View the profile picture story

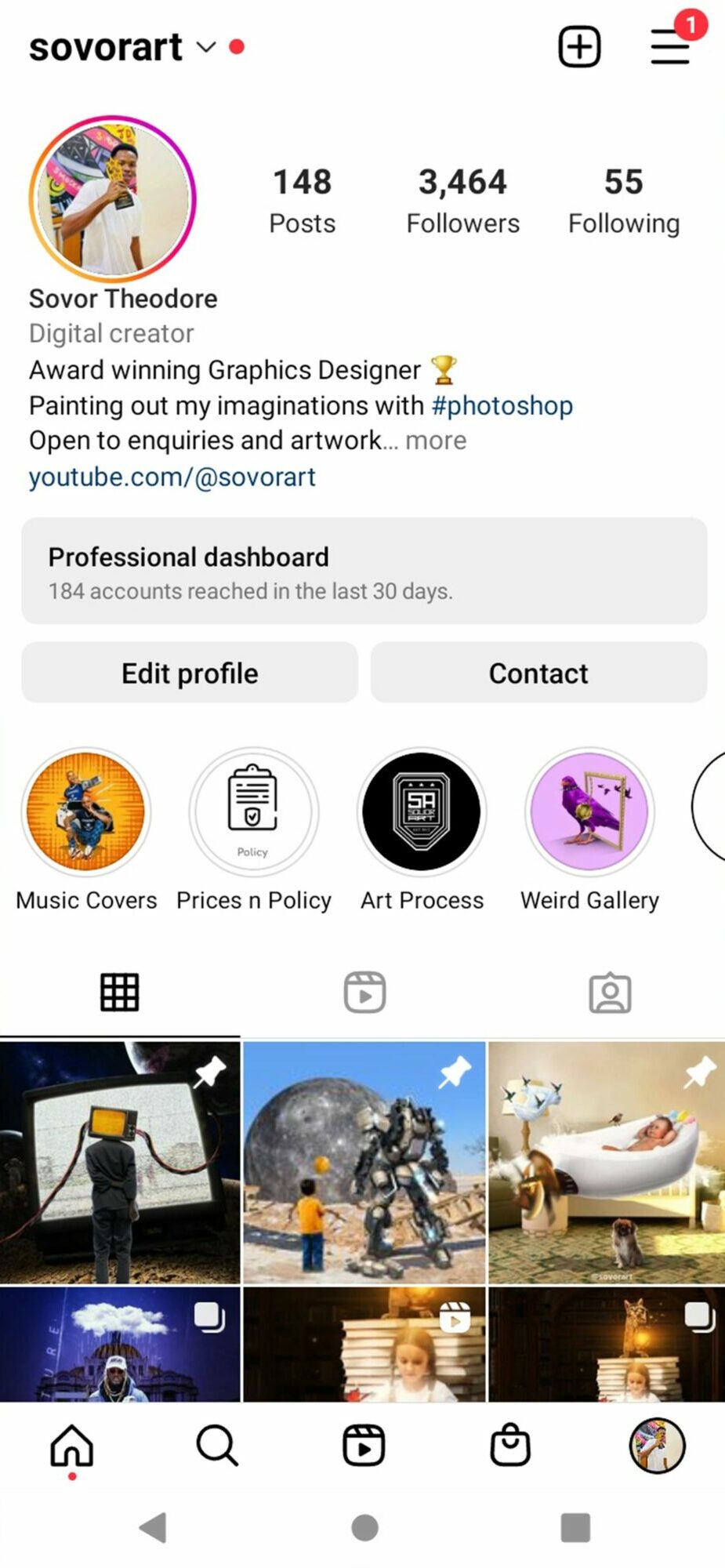113,199
